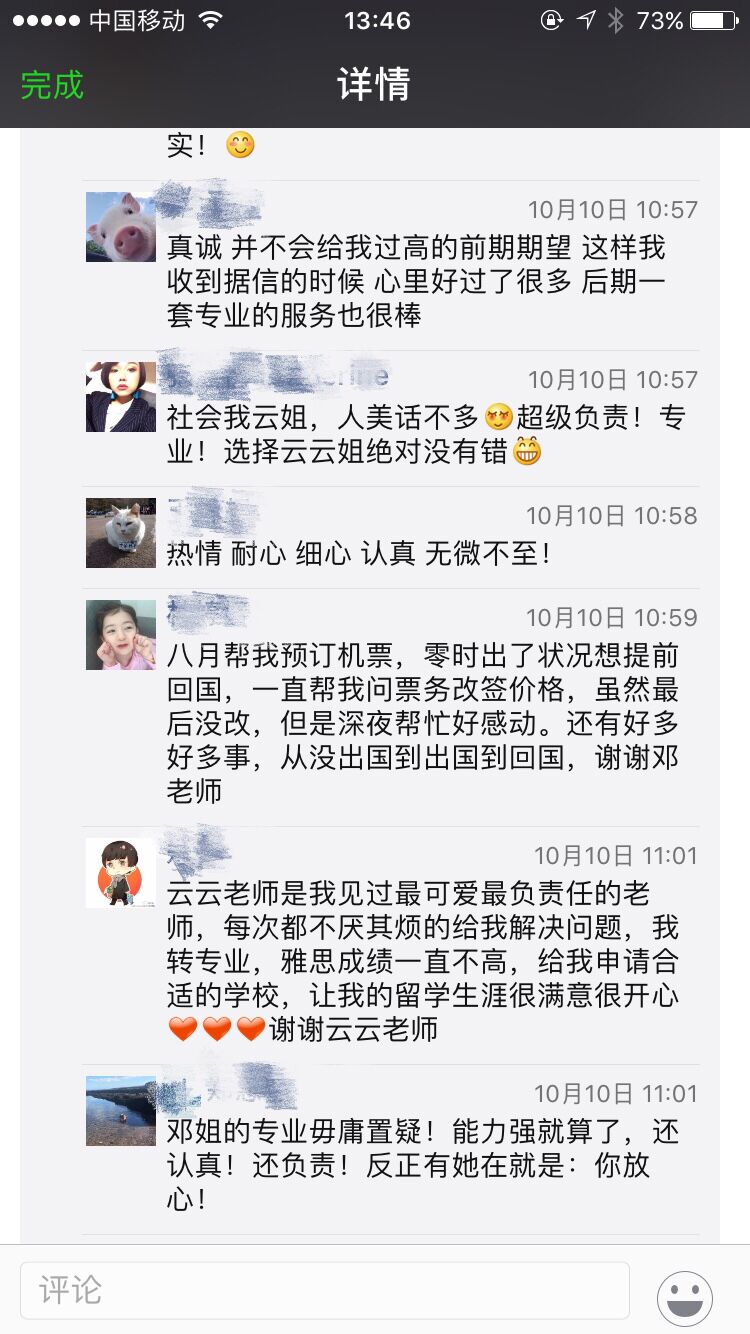This screenshot has height=1334, width=750.
Task: Reply to the comment 热情 耐心 细心 认真 无微不至
Action: 358,553
